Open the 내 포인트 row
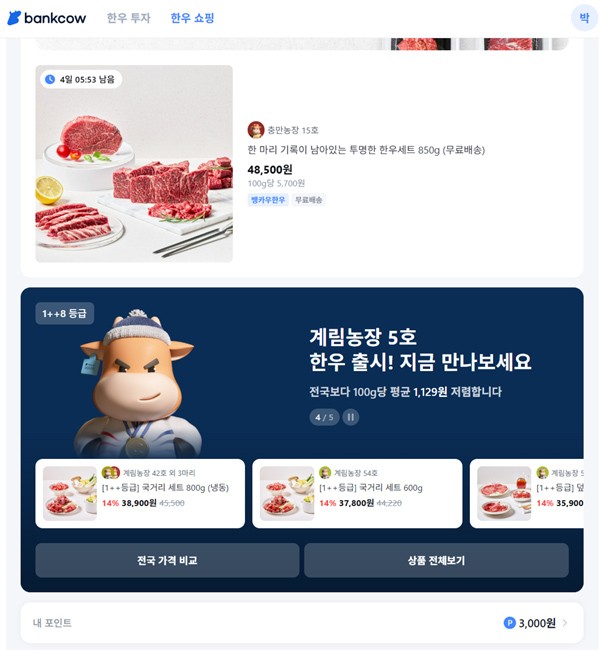 click(x=301, y=622)
